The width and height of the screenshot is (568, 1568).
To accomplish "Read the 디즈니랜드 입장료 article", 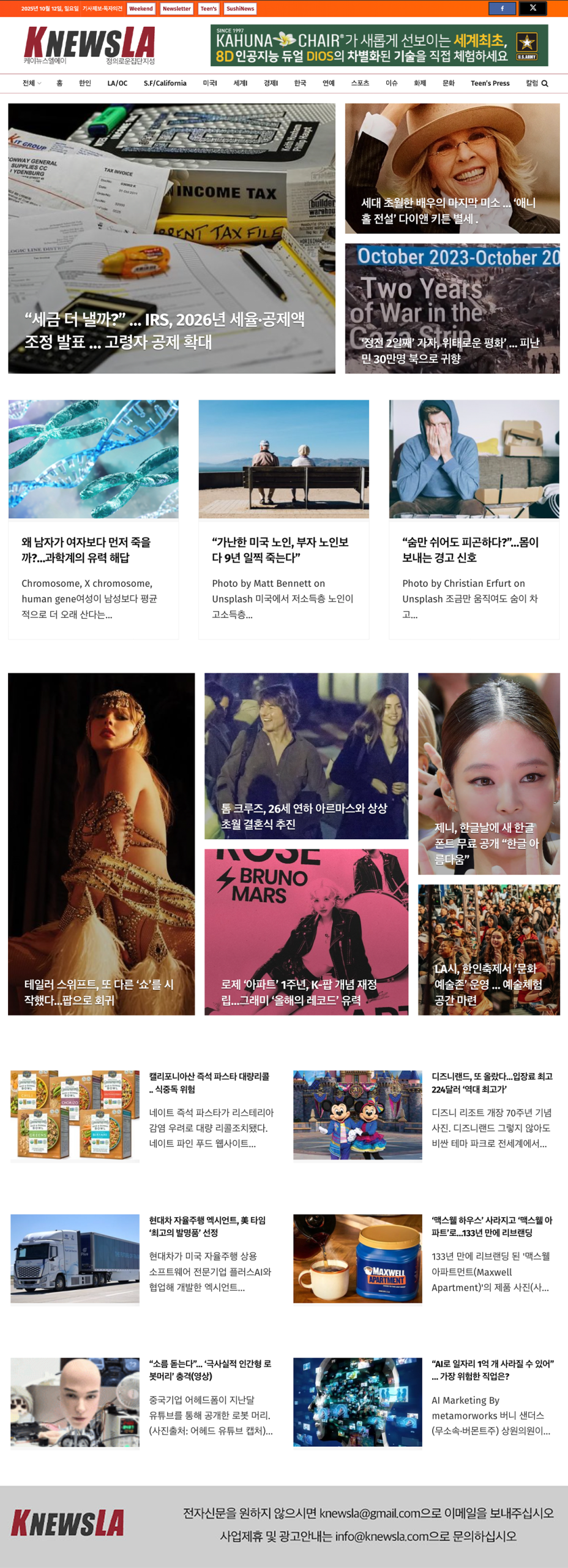I will click(492, 1082).
